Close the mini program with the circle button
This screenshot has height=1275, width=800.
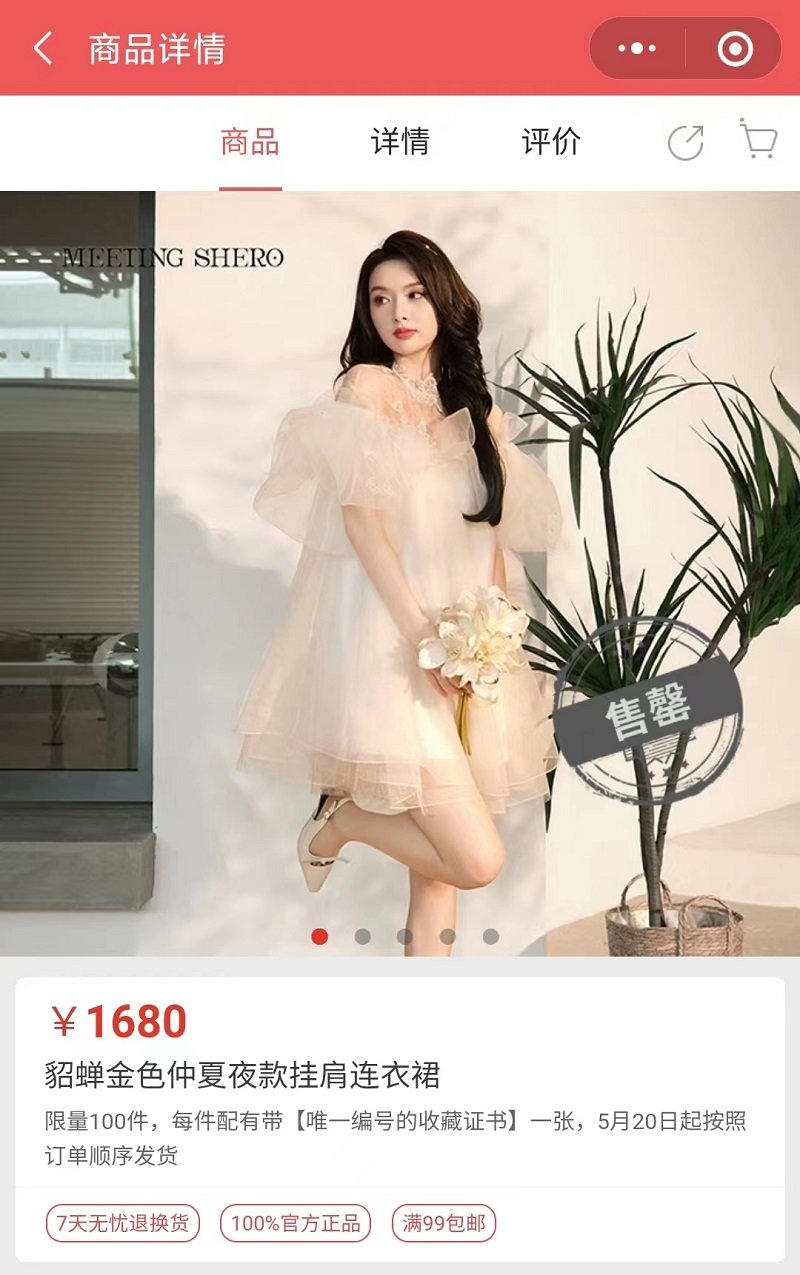[x=735, y=48]
